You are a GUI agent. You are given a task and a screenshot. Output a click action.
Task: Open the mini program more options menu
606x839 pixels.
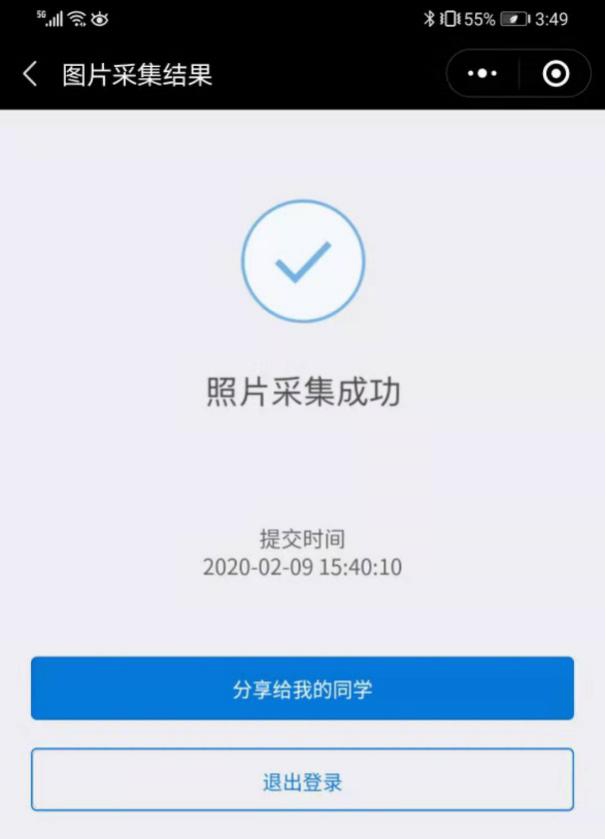[482, 74]
